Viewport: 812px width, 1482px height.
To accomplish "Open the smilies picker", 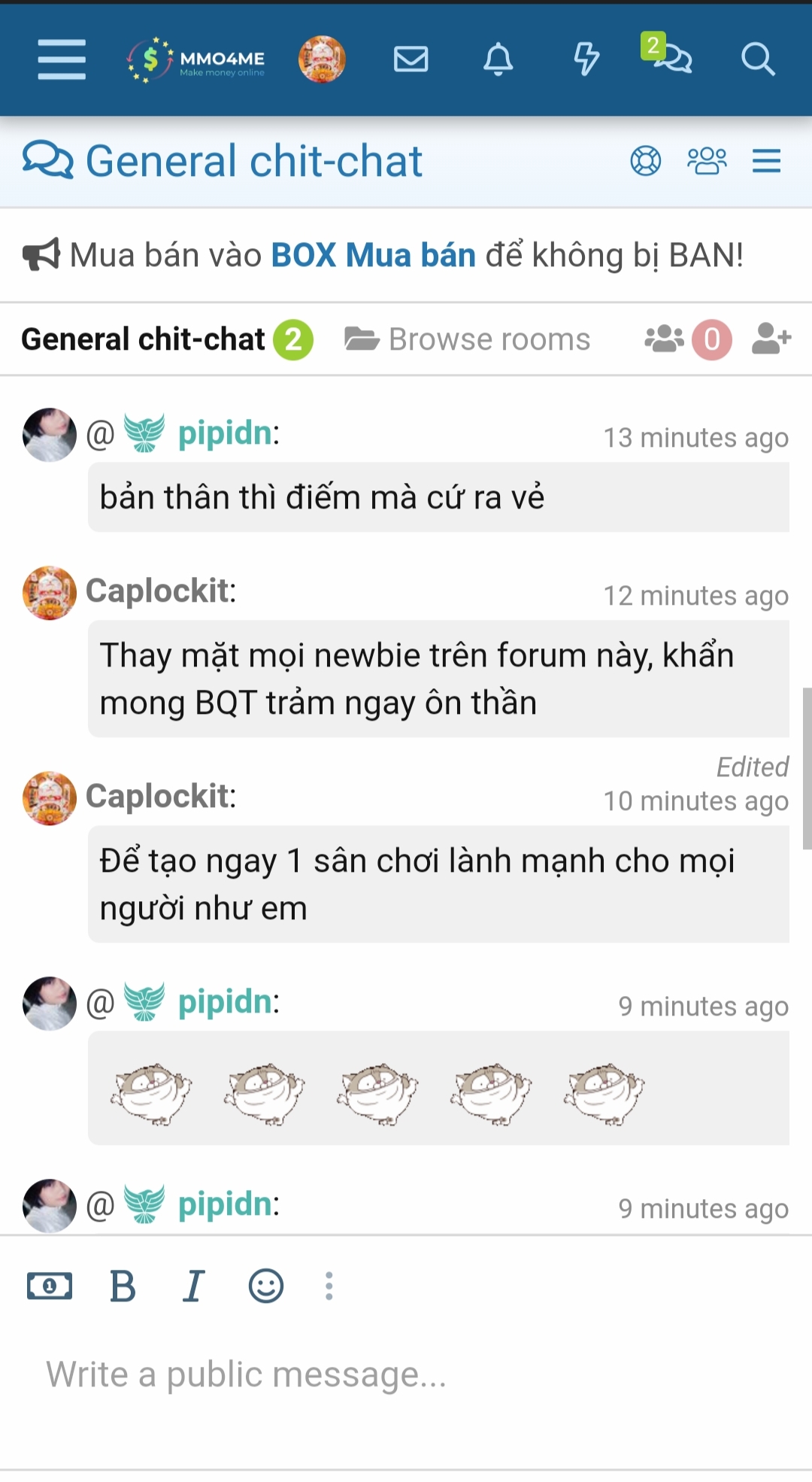I will 265,1286.
